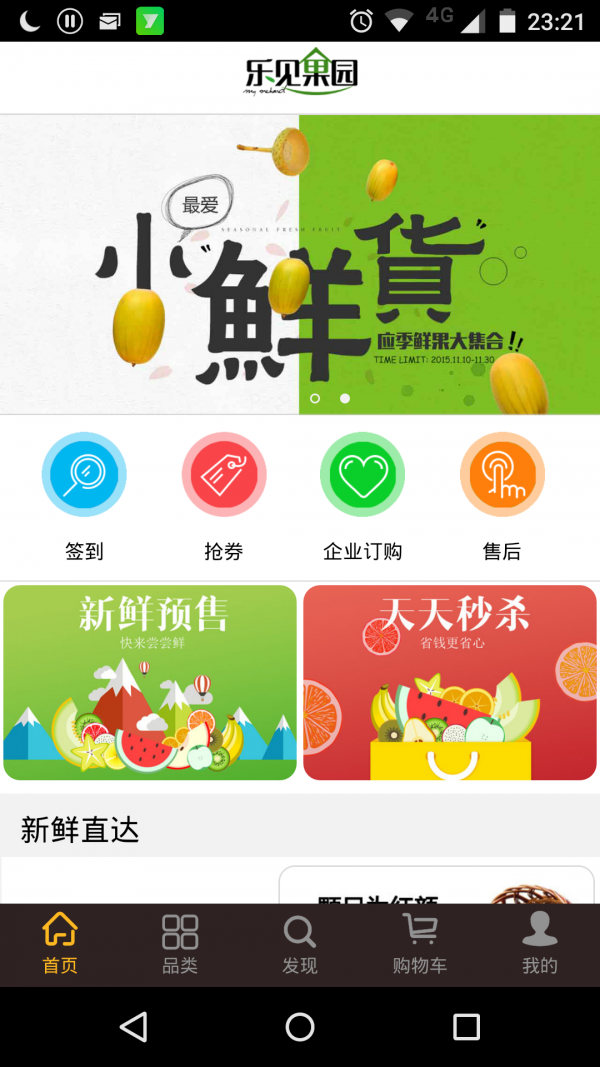Switch to the 首页 home tab

60,944
